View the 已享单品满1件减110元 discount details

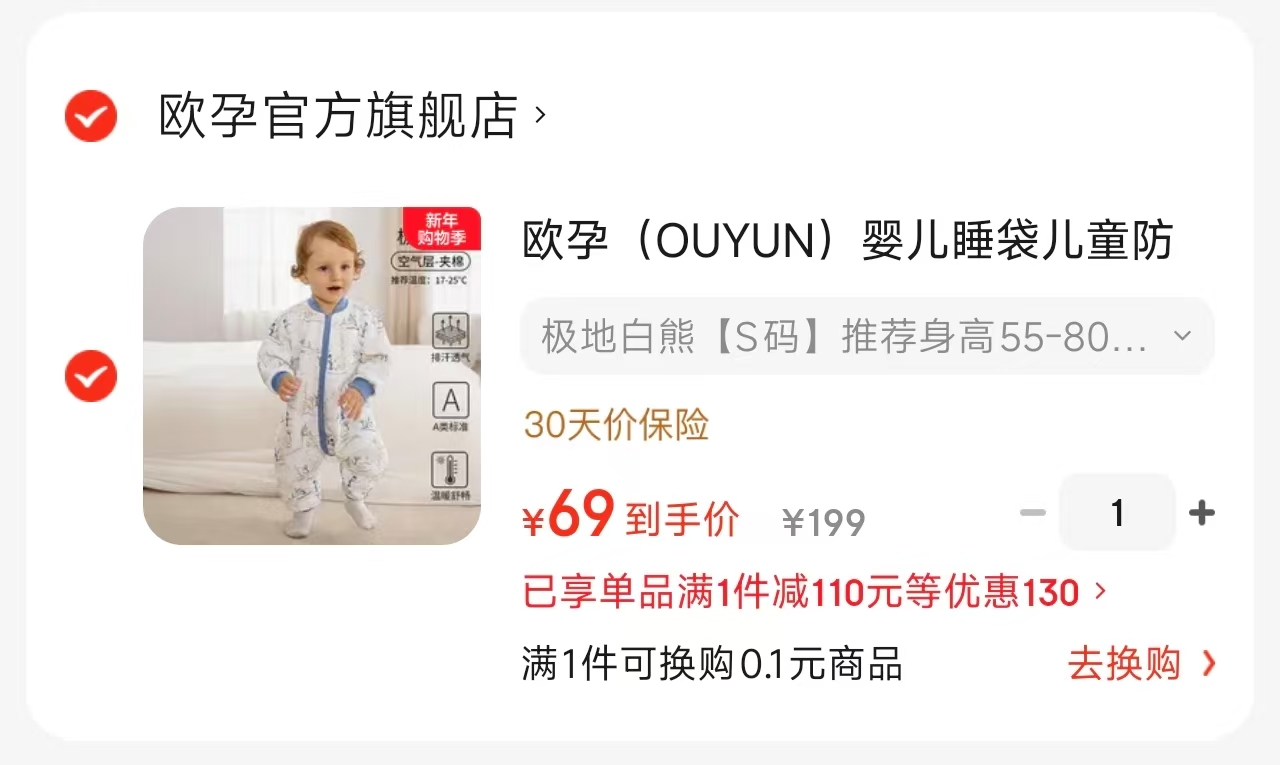pos(814,593)
